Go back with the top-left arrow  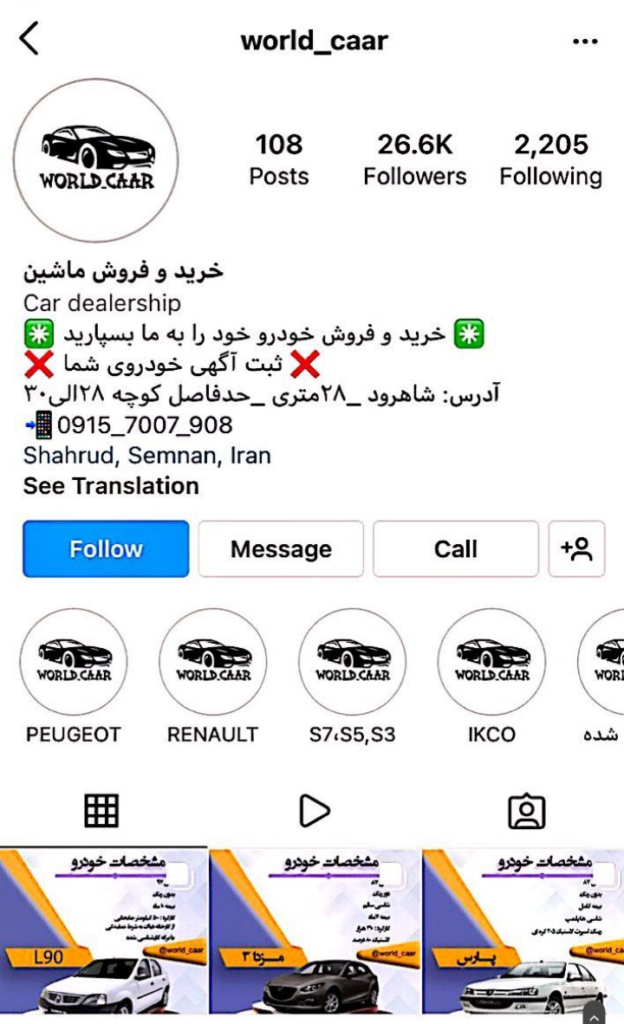pyautogui.click(x=29, y=40)
